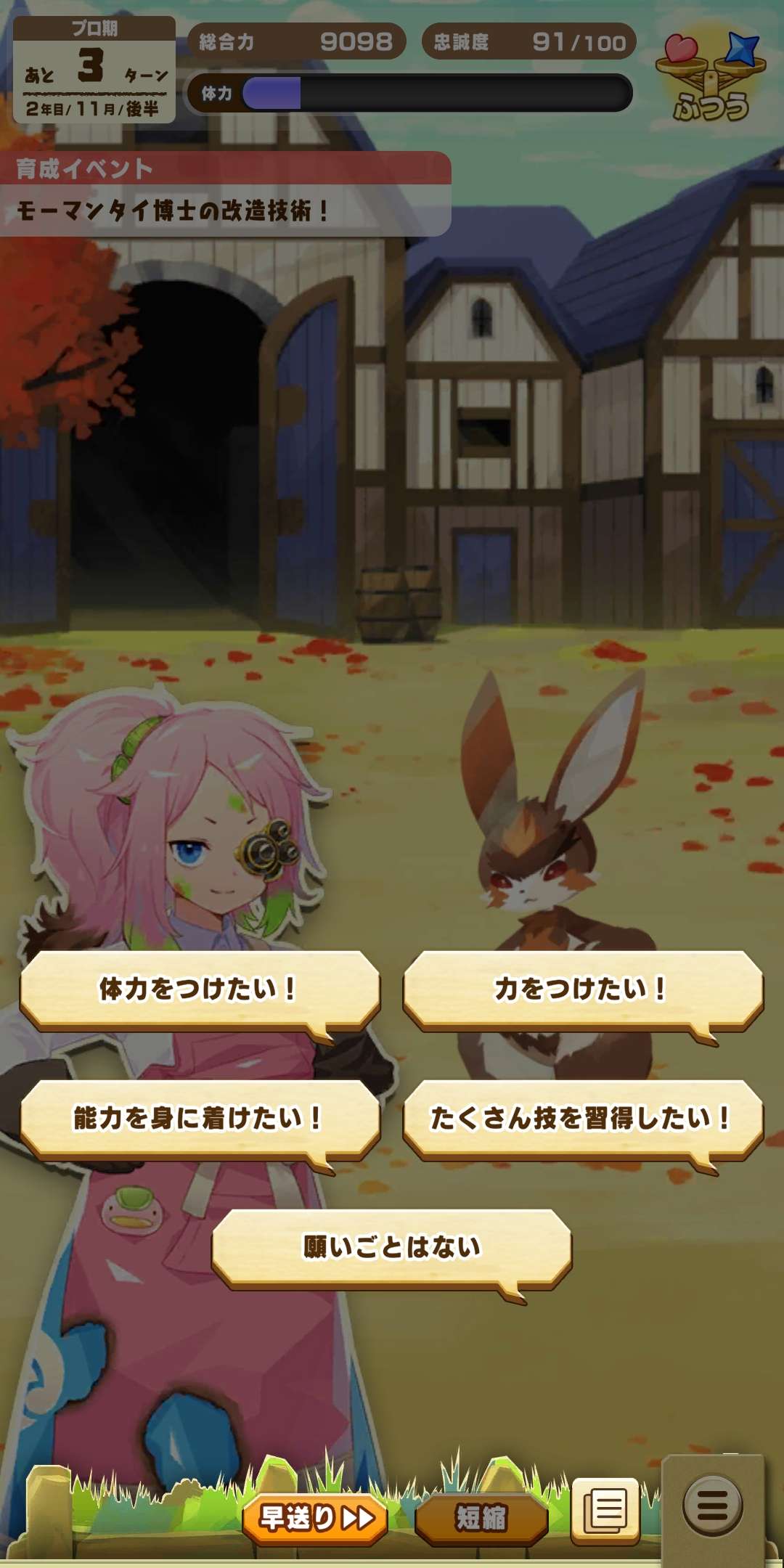The image size is (784, 1568).
Task: Pick 能力を身に着けたい！ as the wish
Action: pyautogui.click(x=200, y=1118)
